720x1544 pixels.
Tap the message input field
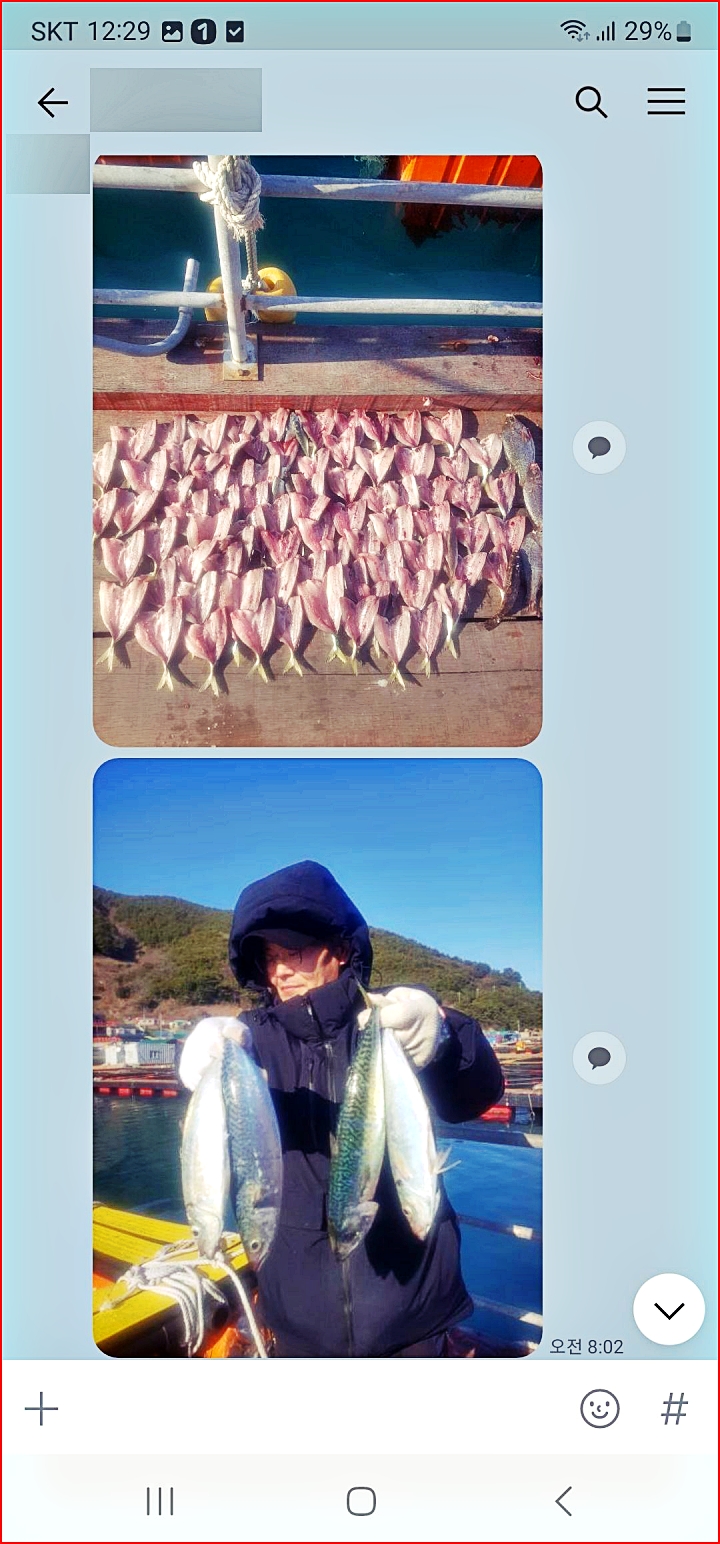pos(310,1409)
